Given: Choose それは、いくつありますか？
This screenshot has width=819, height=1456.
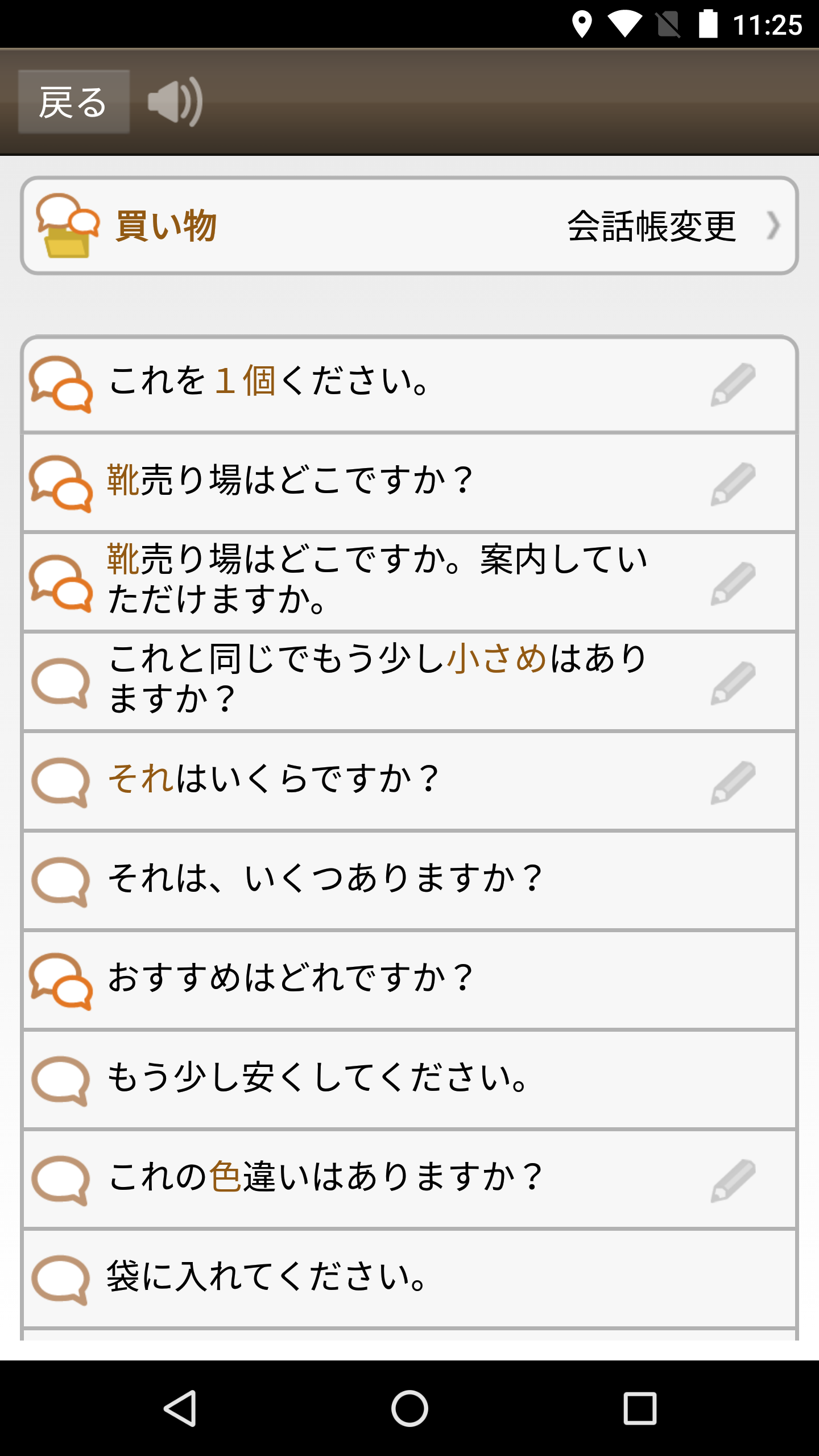Looking at the screenshot, I should pos(409,881).
